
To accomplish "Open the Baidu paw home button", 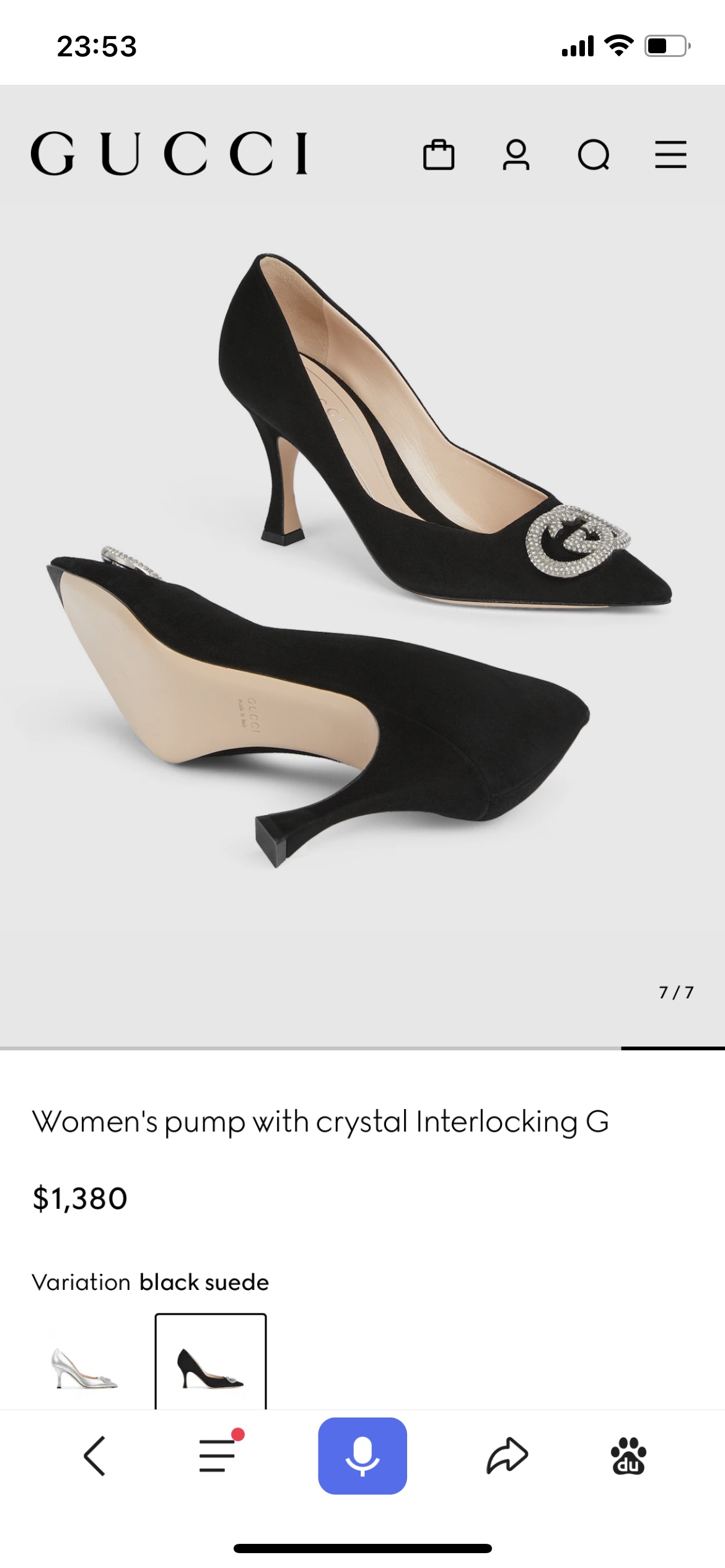I will click(x=628, y=1455).
